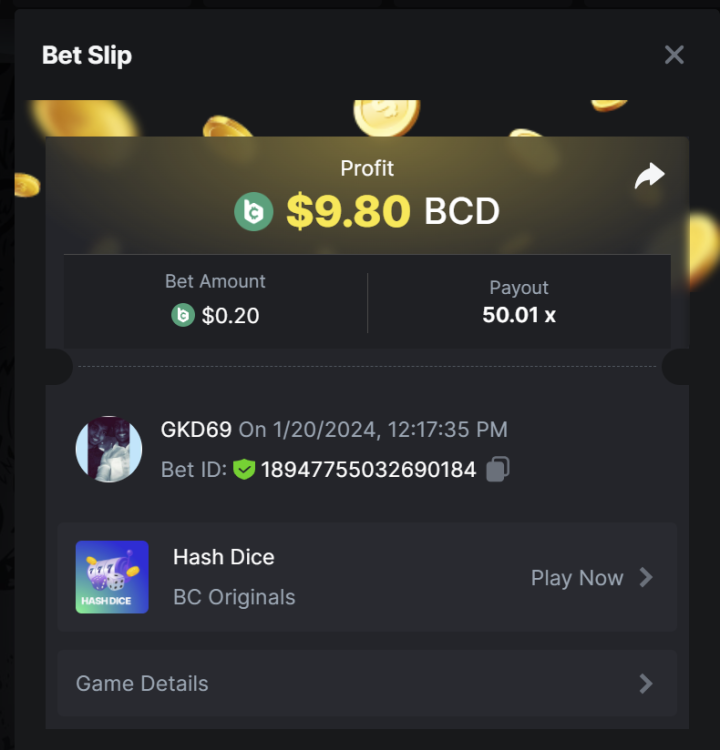This screenshot has width=720, height=750.
Task: Play Hash Dice now
Action: (x=591, y=577)
